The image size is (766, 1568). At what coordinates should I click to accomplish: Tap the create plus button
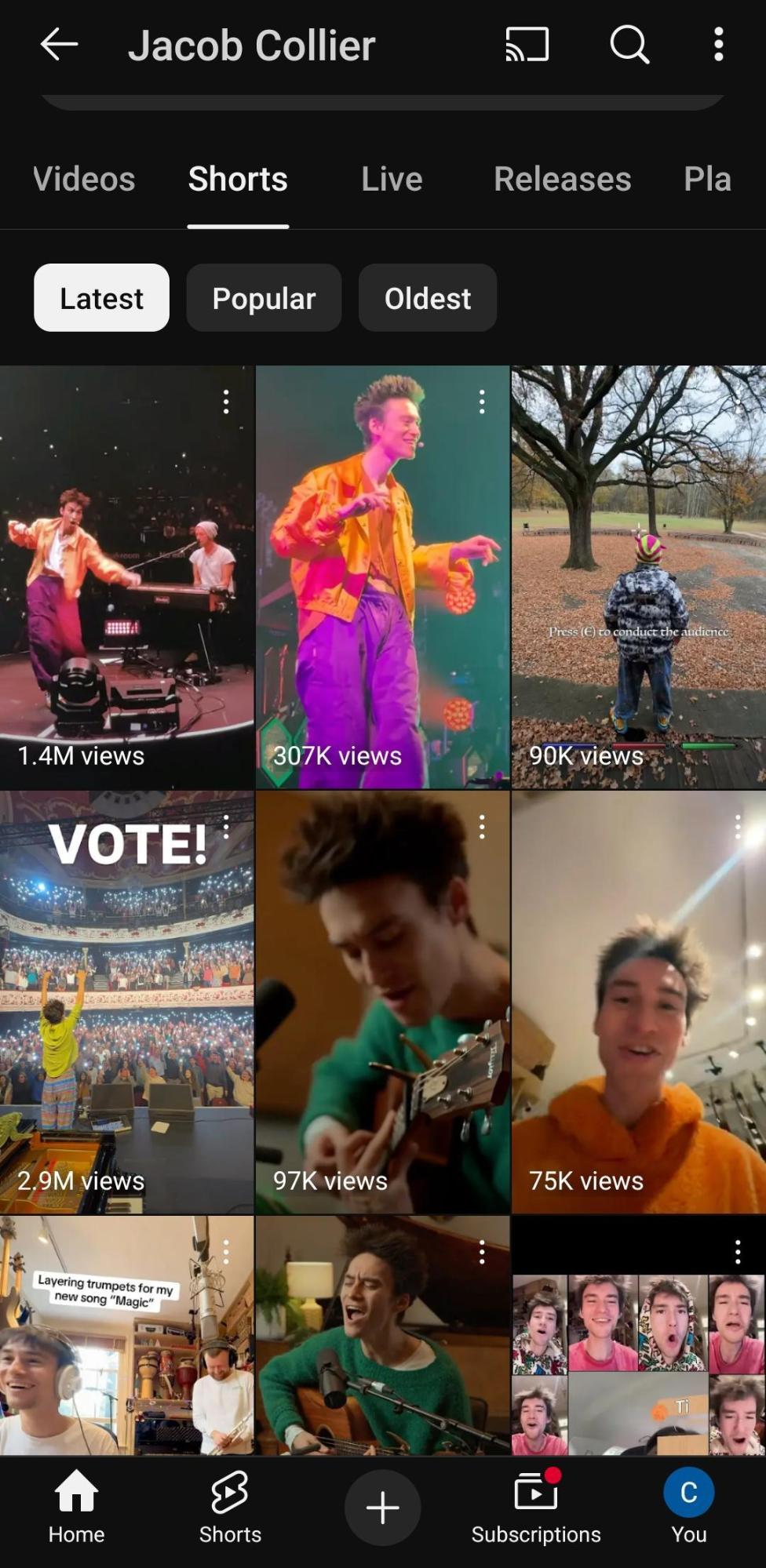pyautogui.click(x=382, y=1508)
